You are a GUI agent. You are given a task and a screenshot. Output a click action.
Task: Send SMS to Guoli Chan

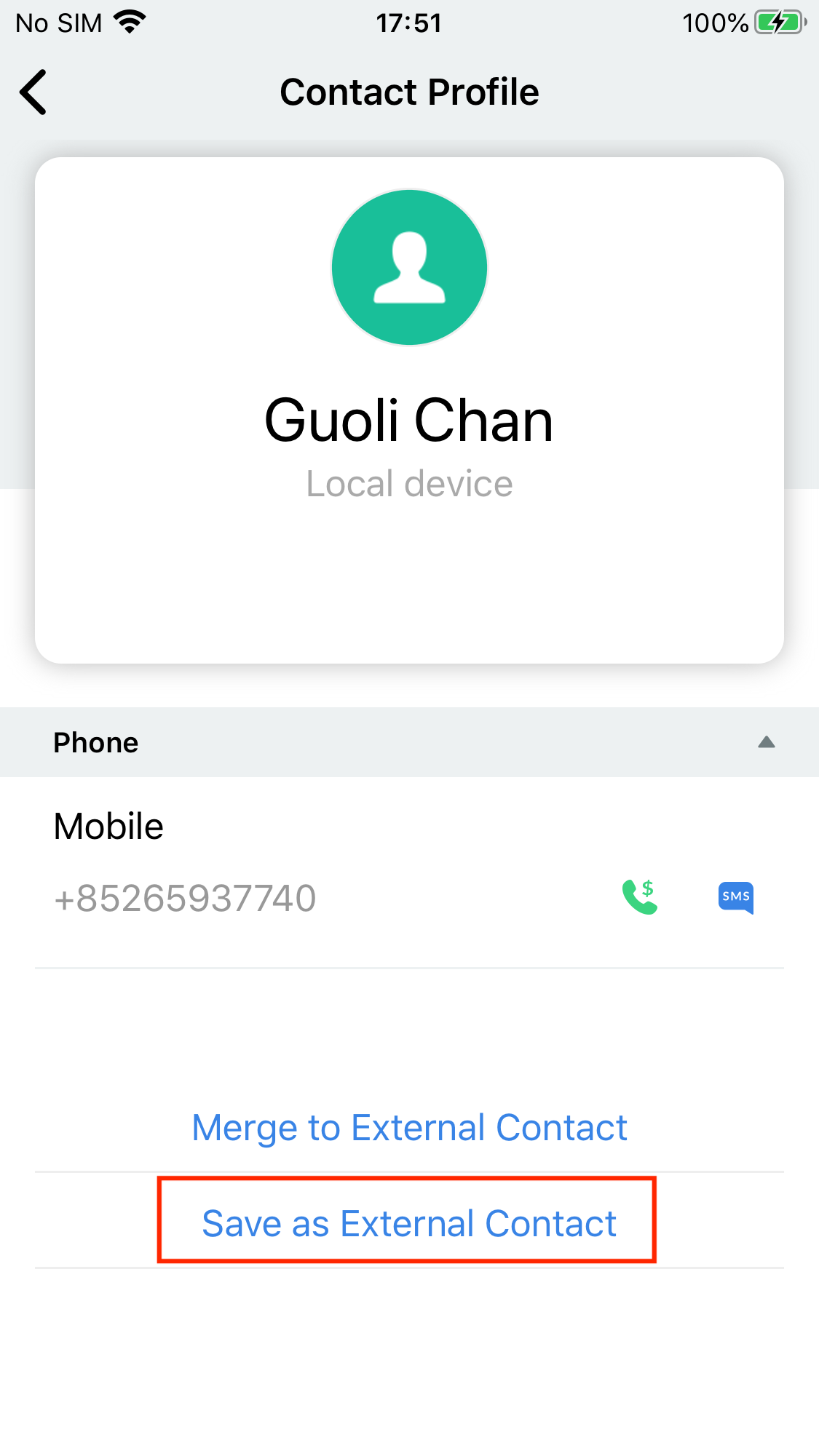(x=735, y=897)
